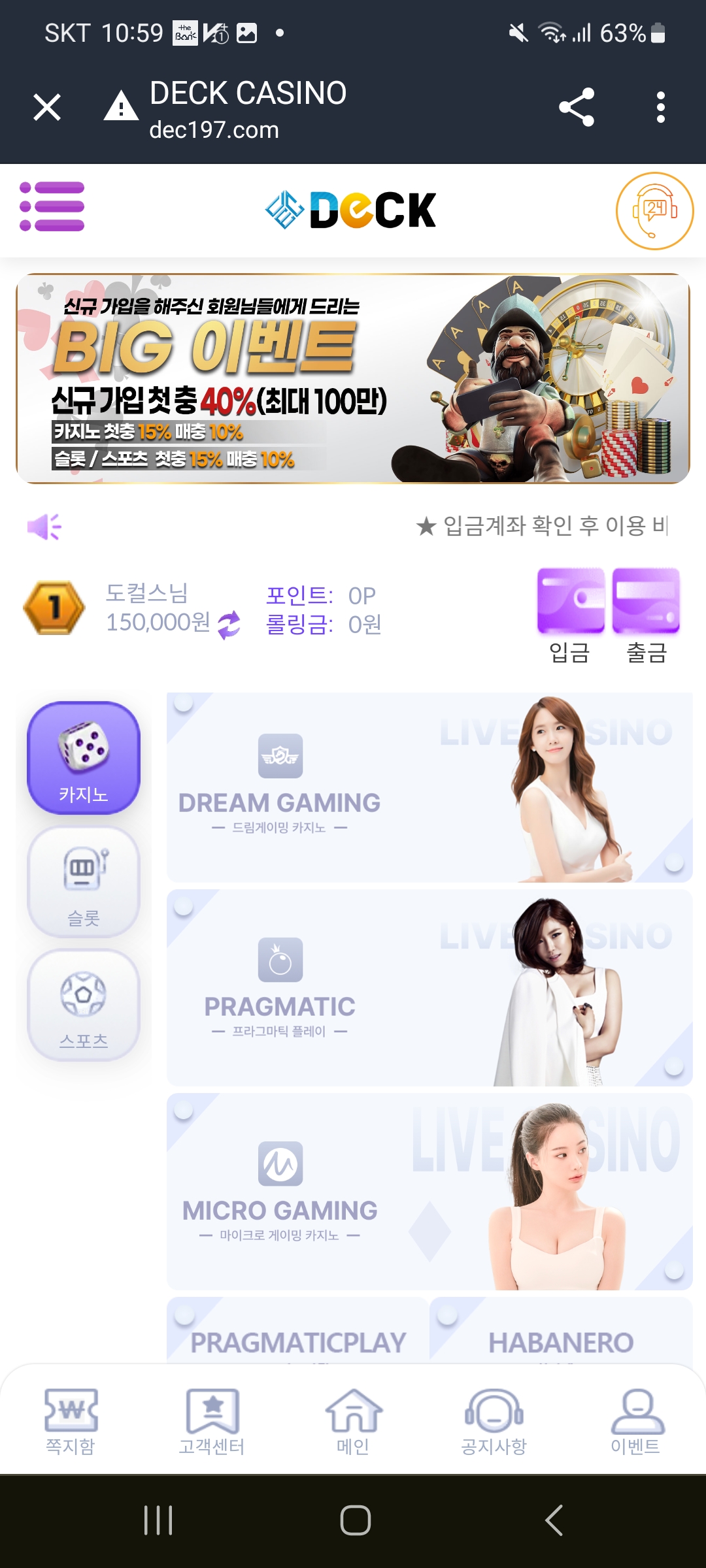Open the 24-hour customer support icon
The width and height of the screenshot is (706, 1568).
pyautogui.click(x=654, y=211)
